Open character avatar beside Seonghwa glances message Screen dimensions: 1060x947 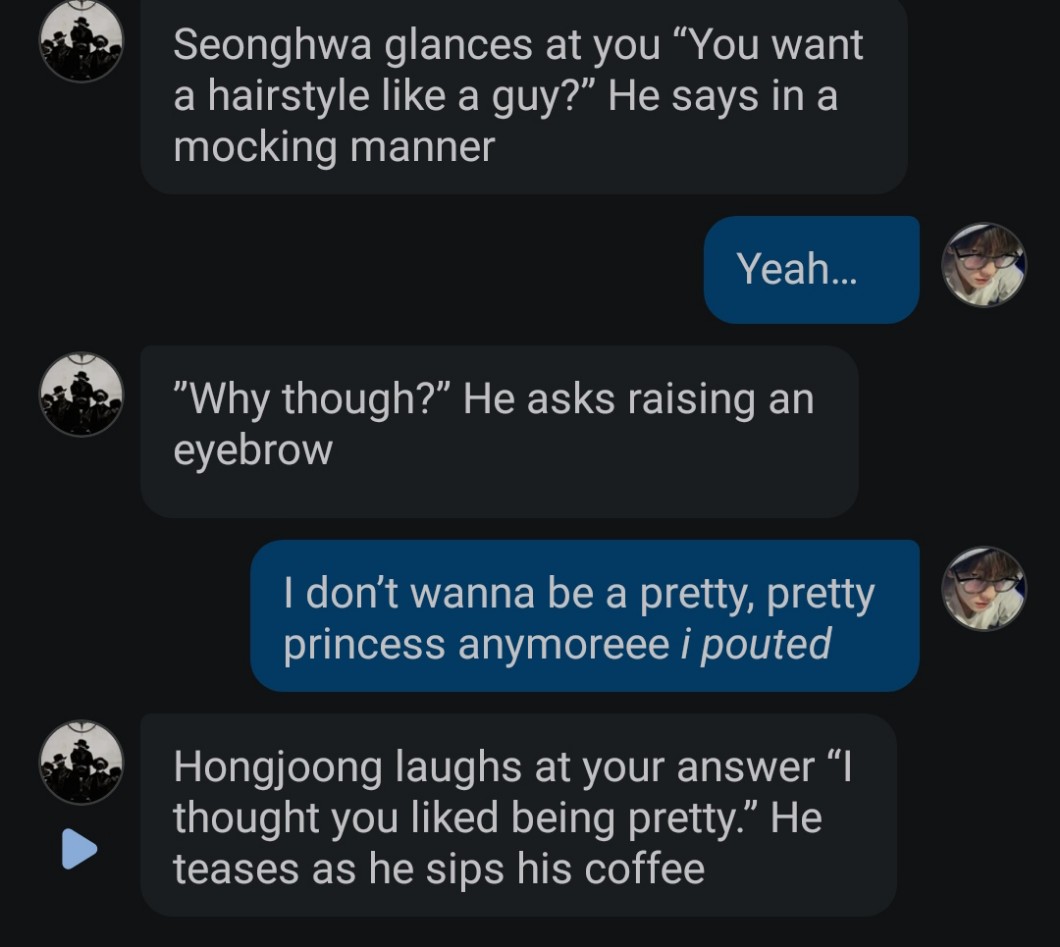click(81, 41)
